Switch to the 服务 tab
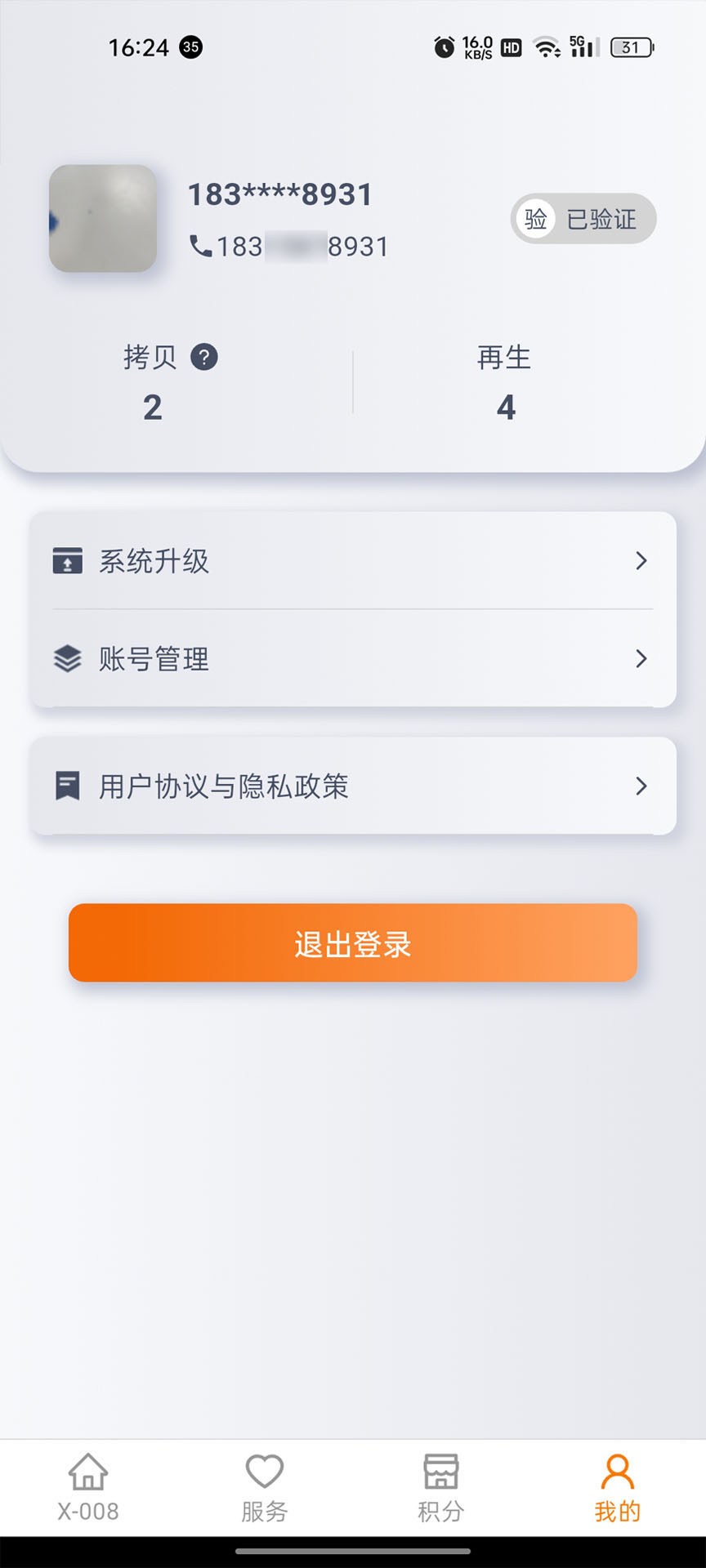The image size is (706, 1568). [x=265, y=1488]
